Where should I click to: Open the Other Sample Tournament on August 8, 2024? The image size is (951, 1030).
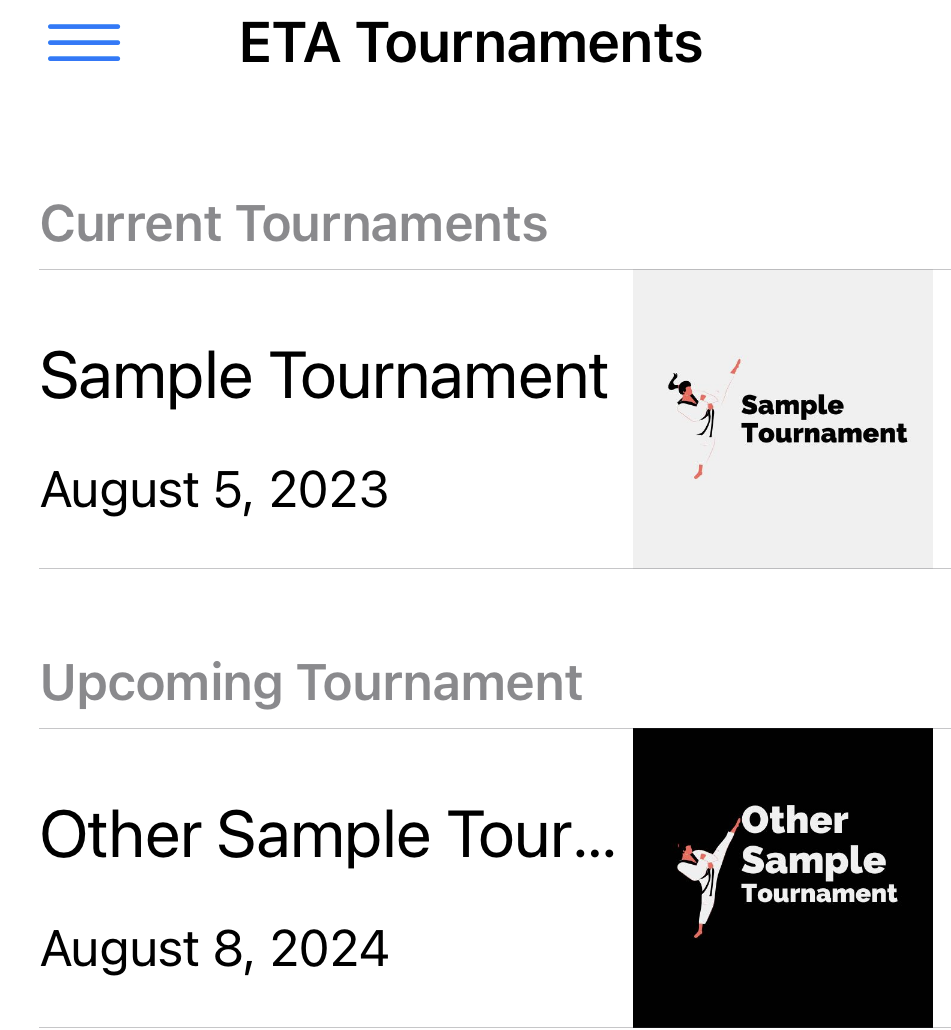[326, 878]
